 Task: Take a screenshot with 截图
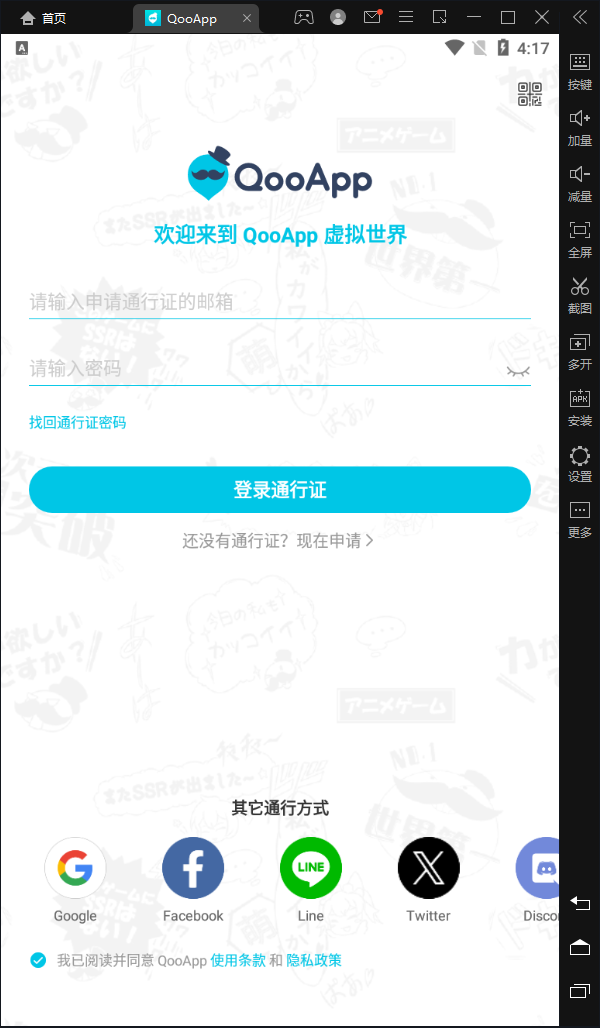click(580, 295)
